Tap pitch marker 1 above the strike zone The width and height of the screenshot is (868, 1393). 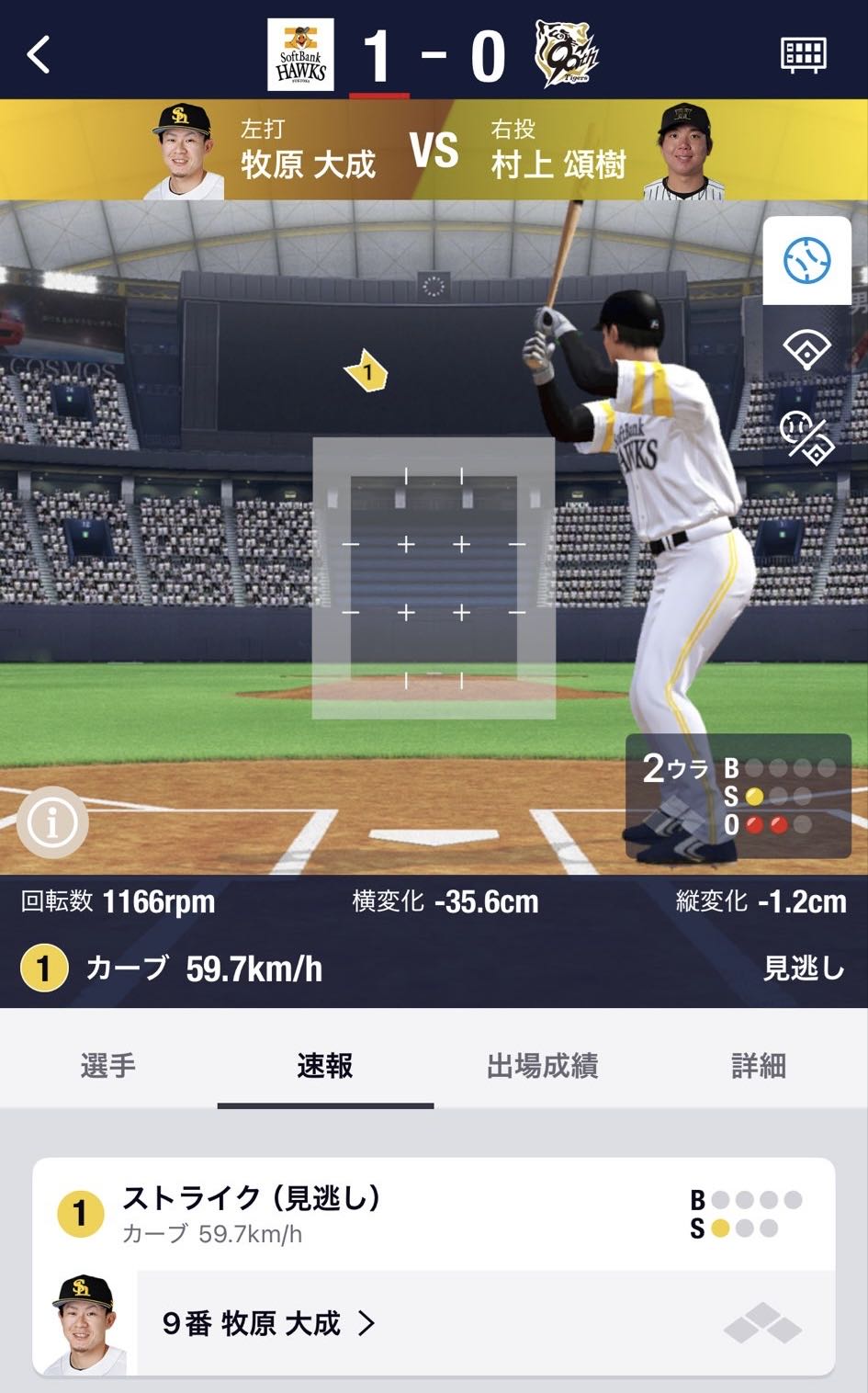tap(366, 371)
